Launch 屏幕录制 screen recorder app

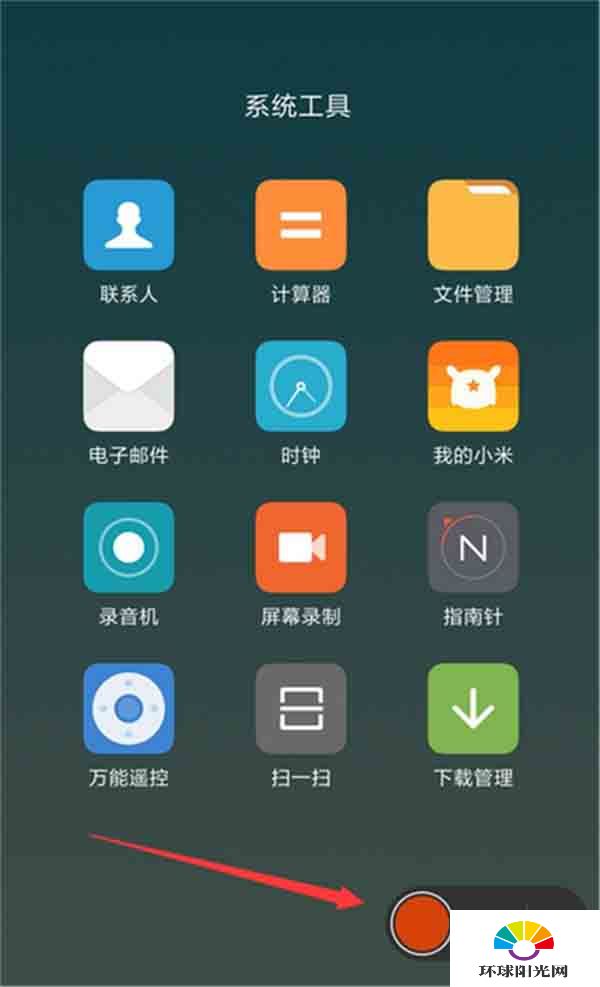(301, 547)
